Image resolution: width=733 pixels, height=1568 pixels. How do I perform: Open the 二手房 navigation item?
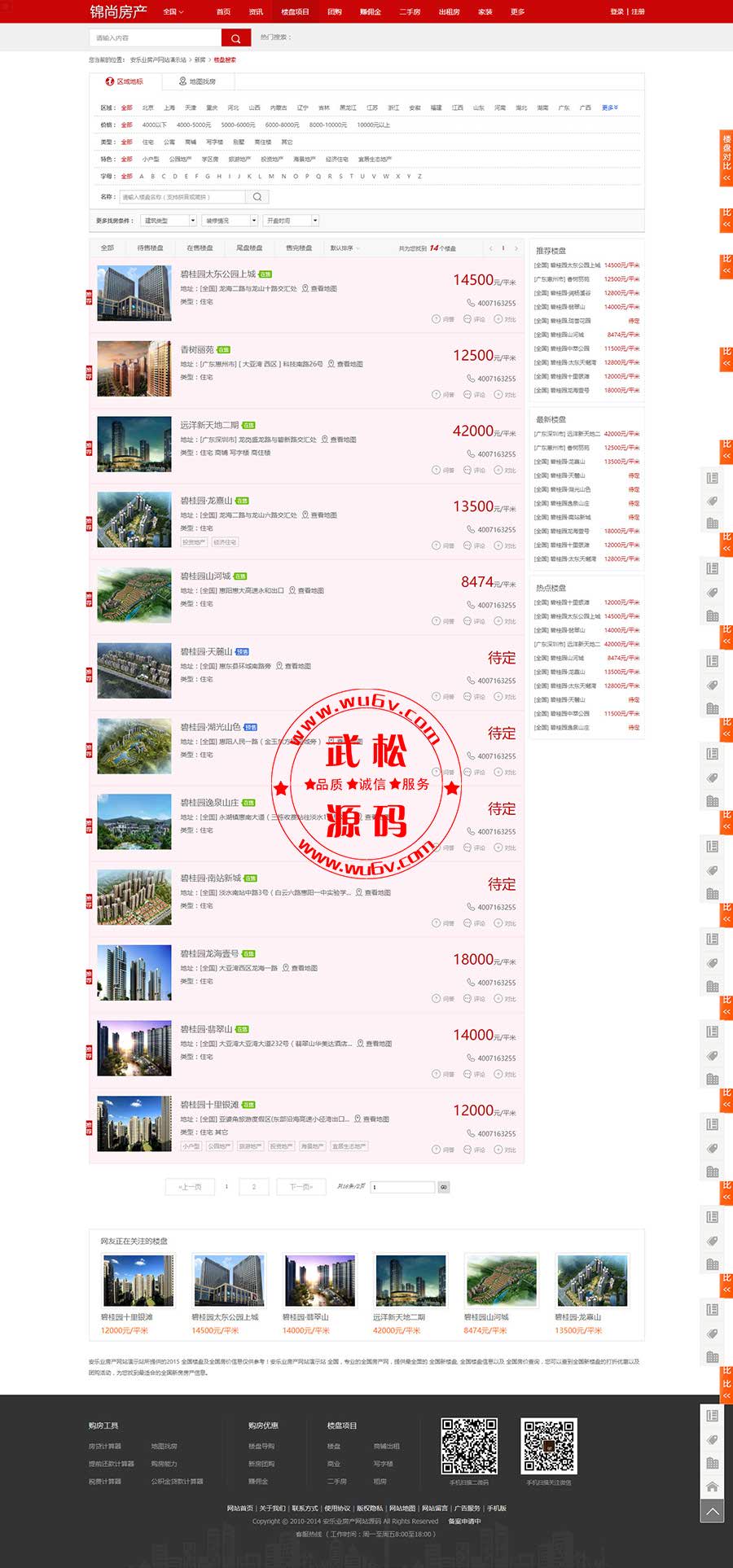tap(410, 12)
